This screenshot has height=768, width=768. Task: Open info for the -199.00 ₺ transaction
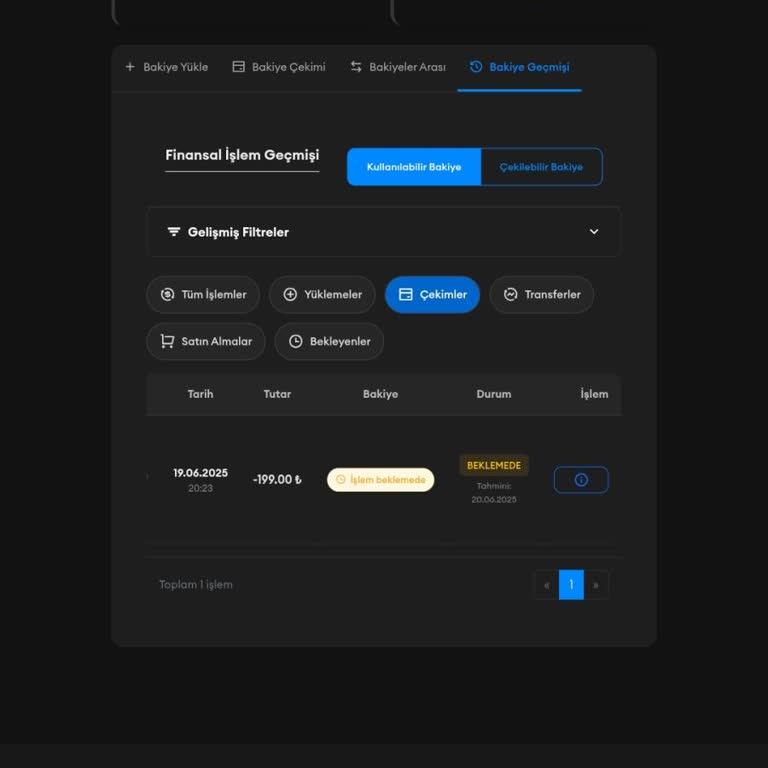pos(581,480)
